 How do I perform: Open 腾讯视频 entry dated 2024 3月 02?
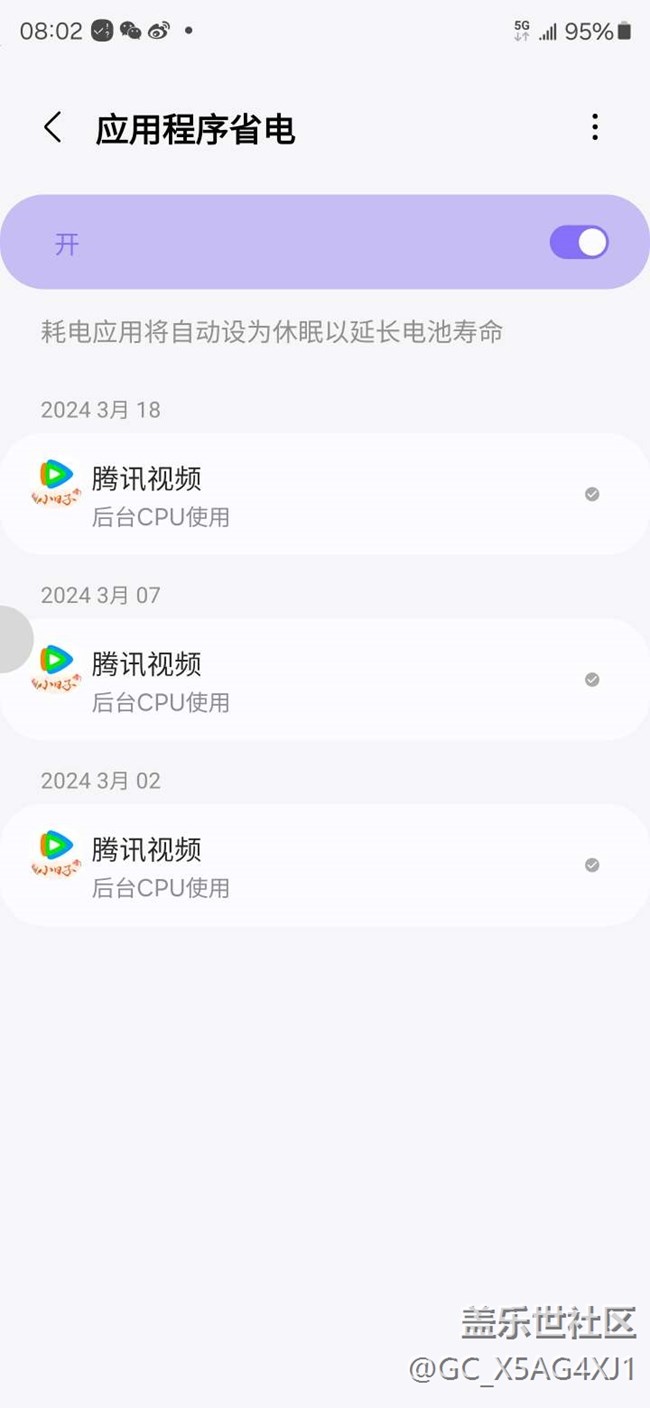pos(324,865)
